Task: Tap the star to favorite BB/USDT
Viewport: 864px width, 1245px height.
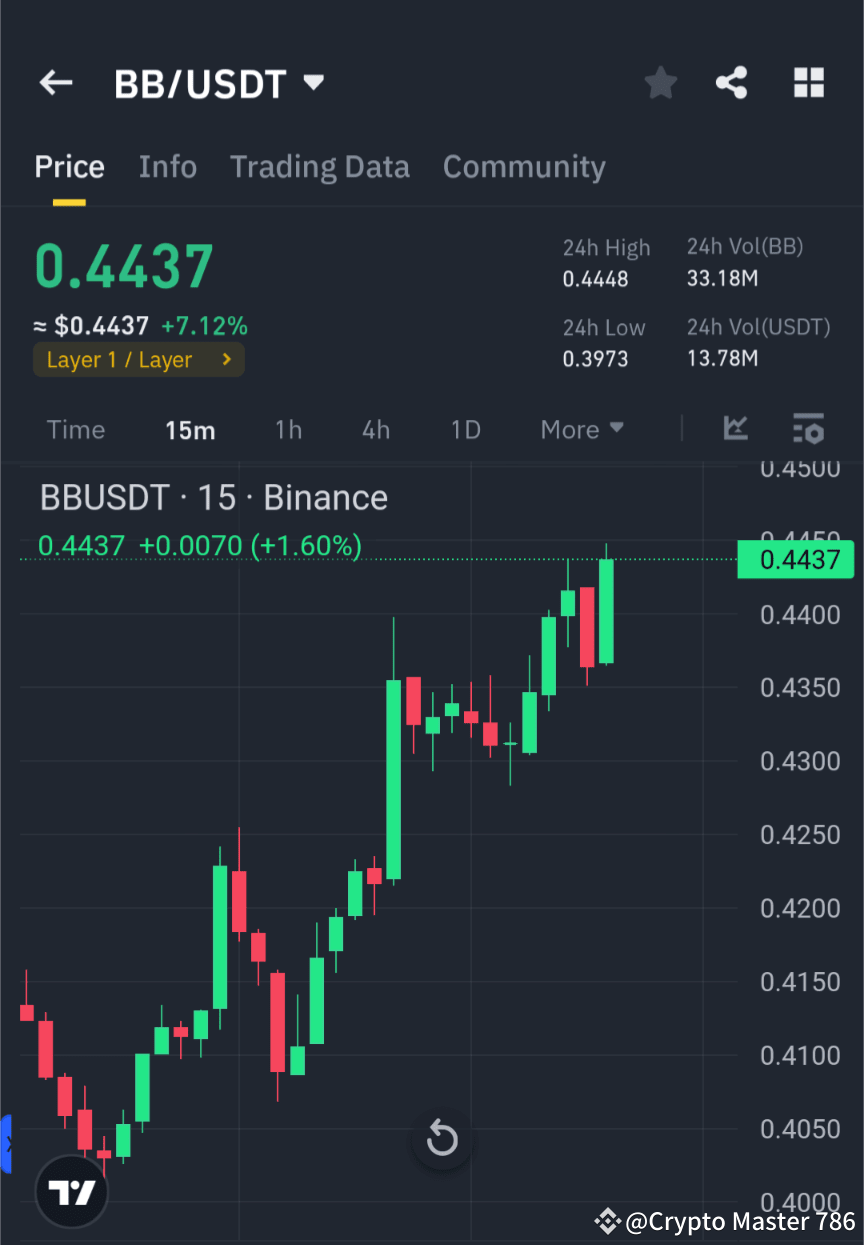Action: pos(660,83)
